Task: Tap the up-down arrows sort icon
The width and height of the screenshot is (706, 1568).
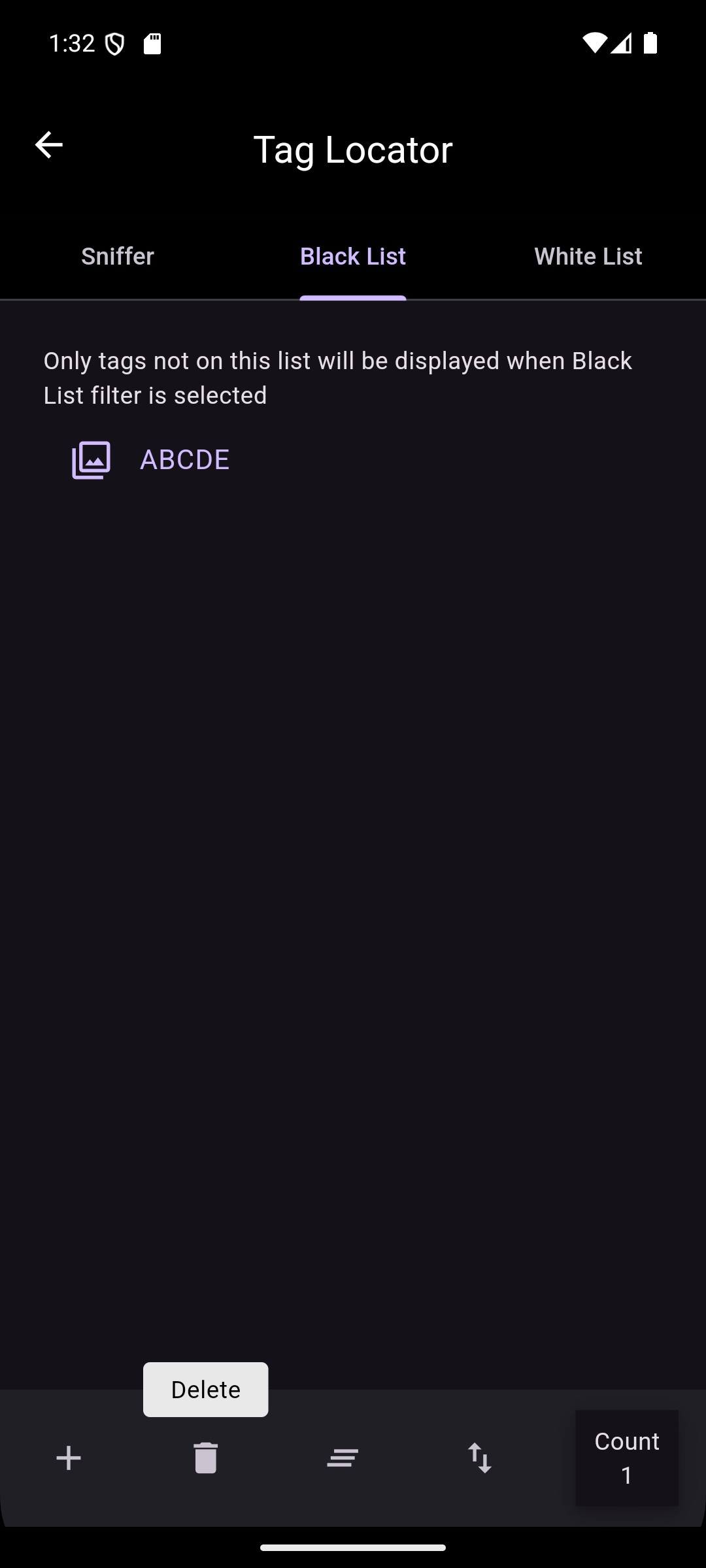Action: (x=480, y=1458)
